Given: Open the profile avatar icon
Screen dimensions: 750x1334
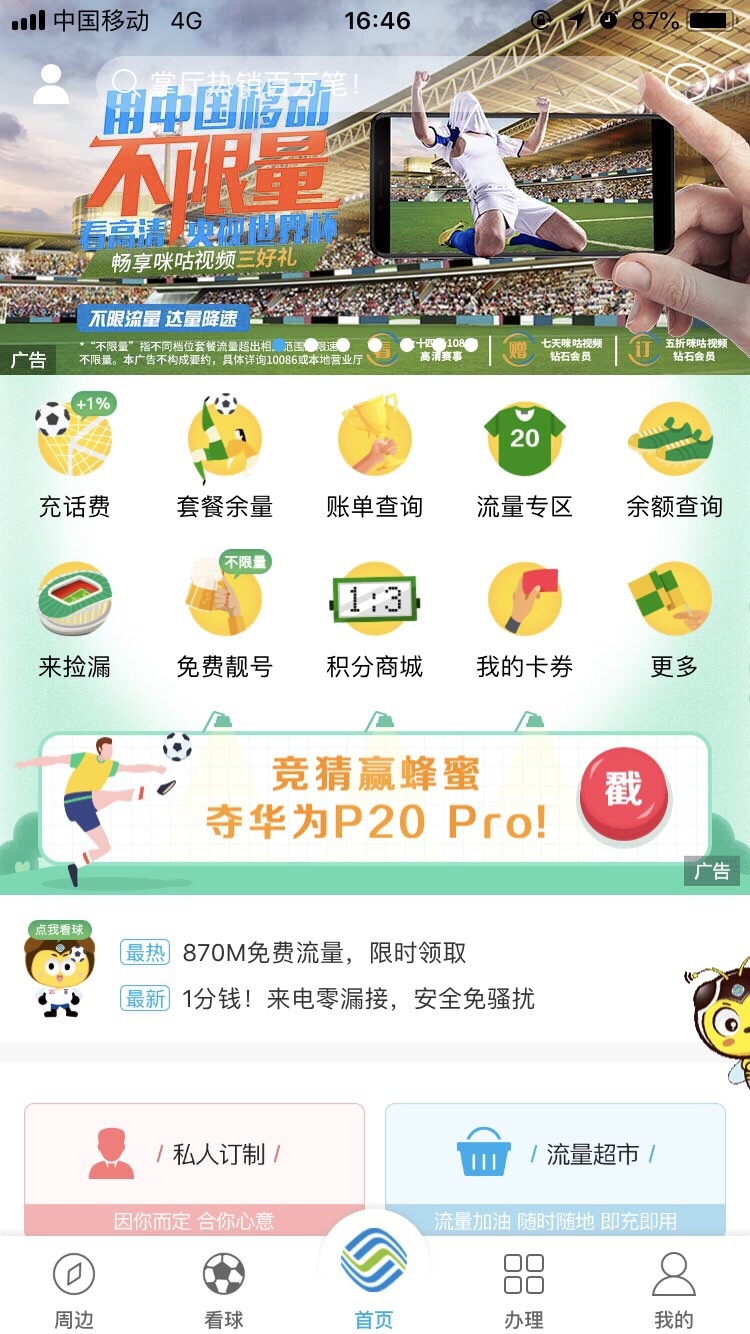Looking at the screenshot, I should tap(51, 84).
